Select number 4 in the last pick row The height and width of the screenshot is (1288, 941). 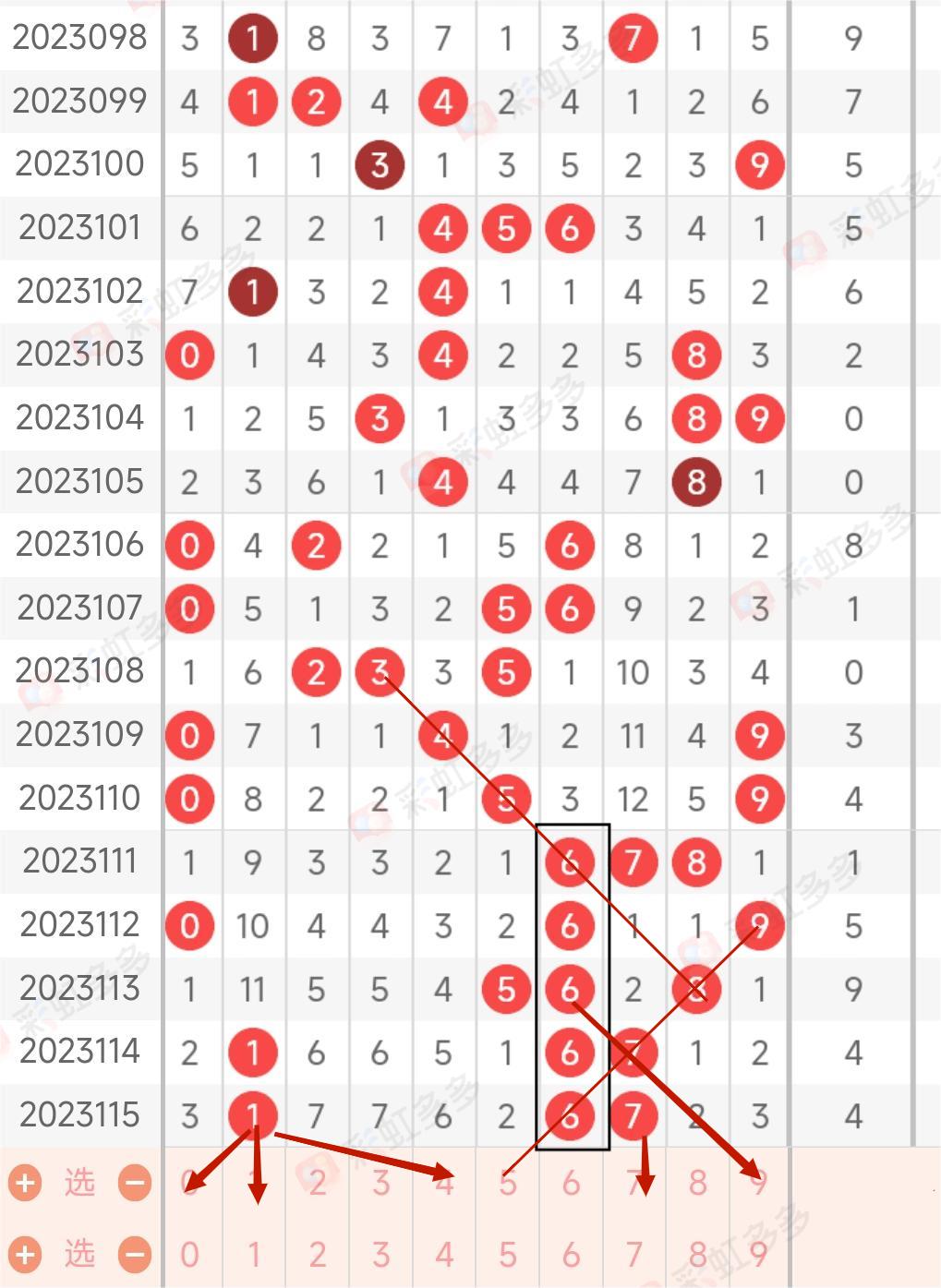tap(443, 1254)
